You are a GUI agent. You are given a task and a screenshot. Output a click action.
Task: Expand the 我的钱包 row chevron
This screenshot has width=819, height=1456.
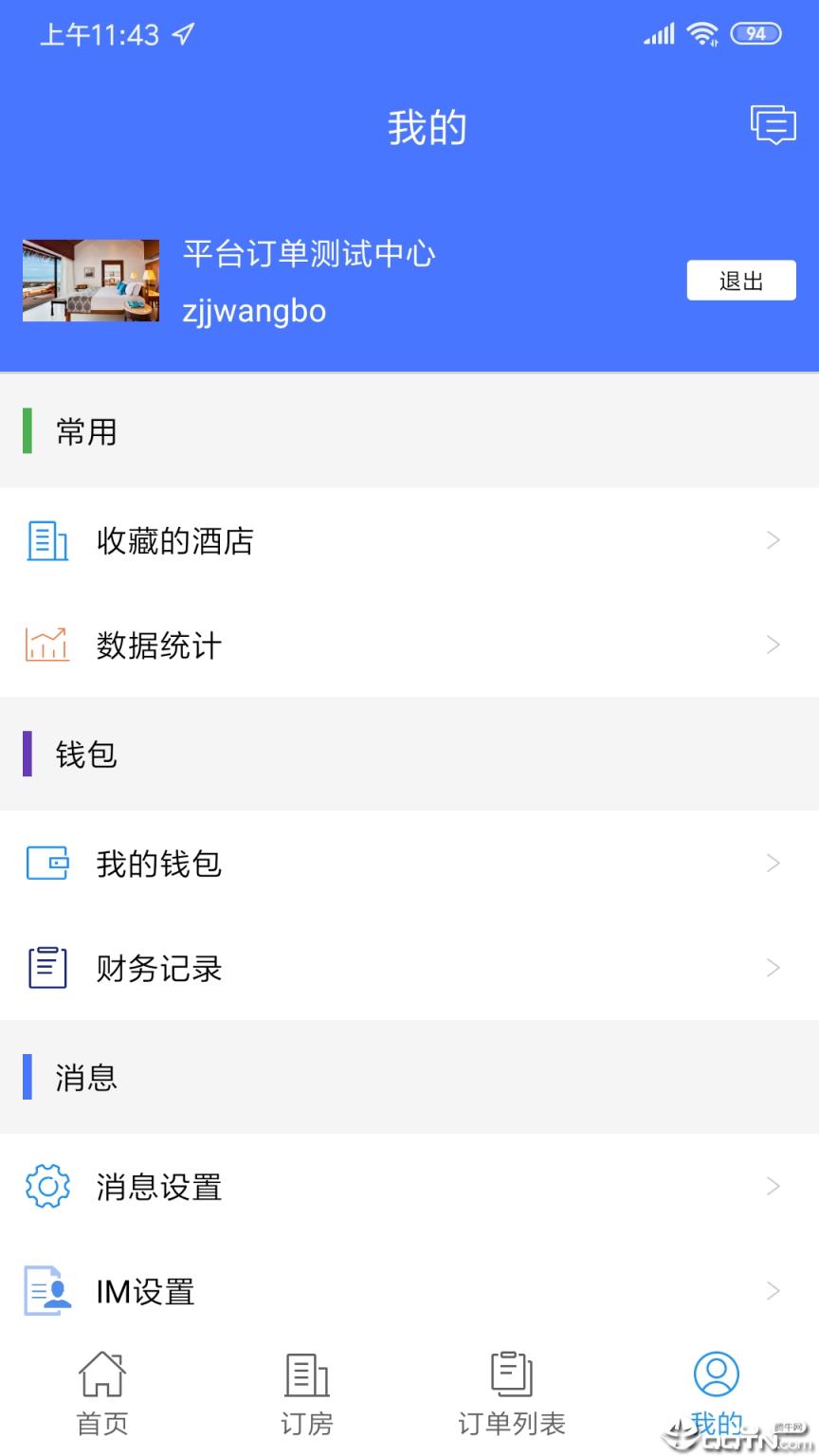773,863
